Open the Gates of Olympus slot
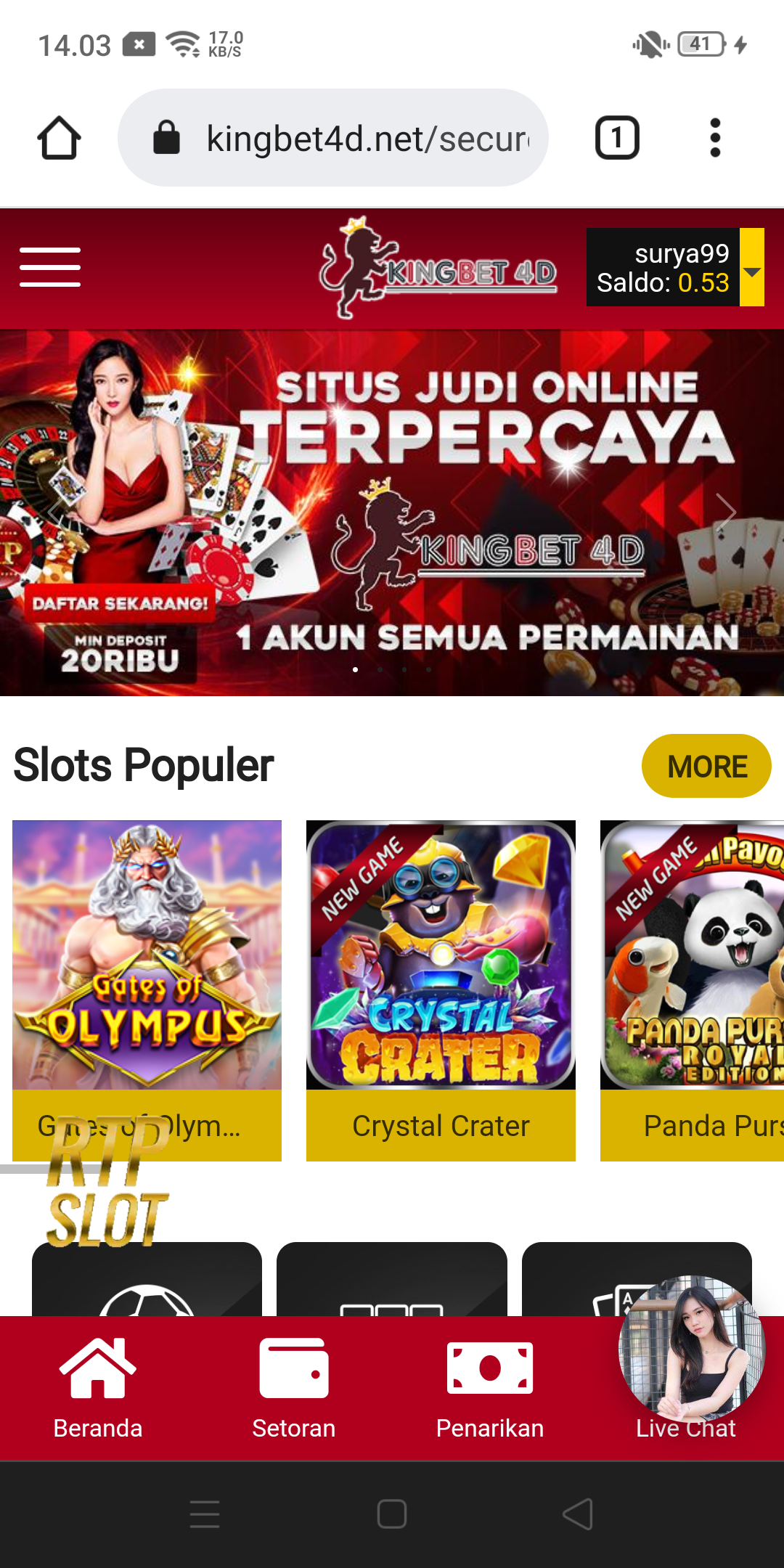784x1568 pixels. (x=147, y=990)
